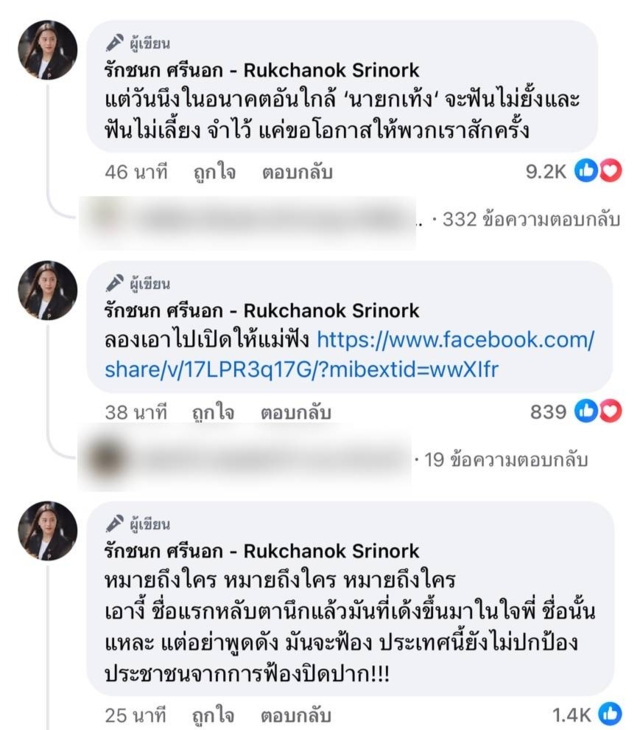Open Rukchanok Srinork's profile from the first comment's name

click(261, 72)
